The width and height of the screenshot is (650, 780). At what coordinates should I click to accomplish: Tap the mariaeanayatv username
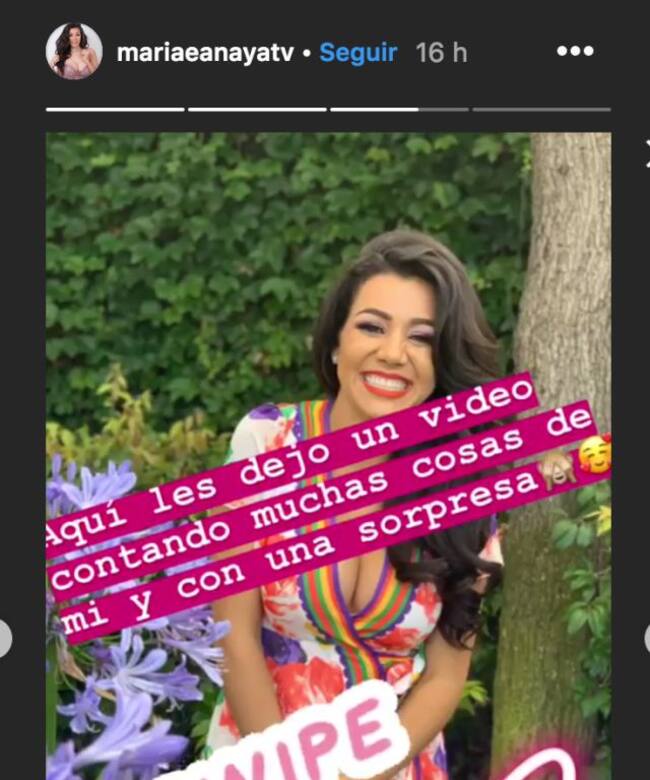(205, 53)
